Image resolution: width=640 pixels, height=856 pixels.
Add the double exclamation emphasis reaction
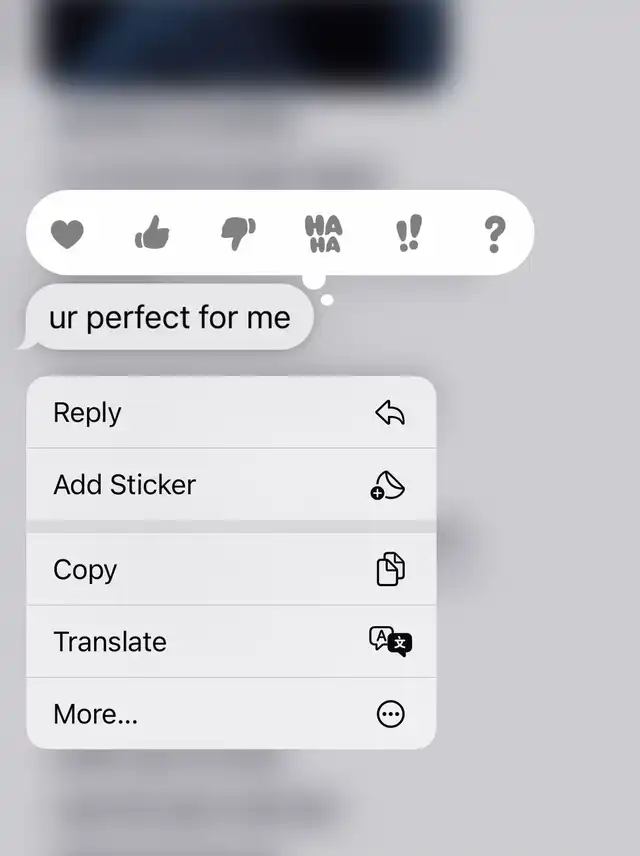pos(408,235)
